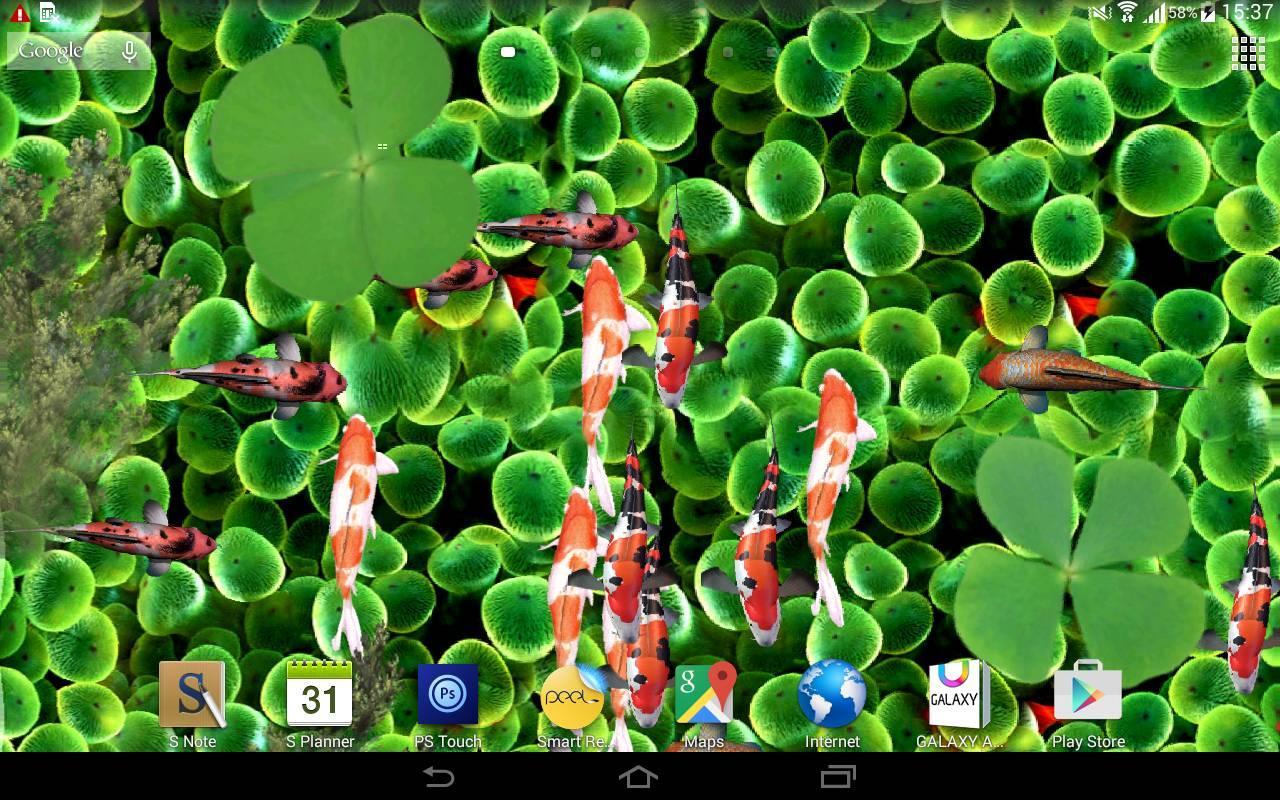
Task: Launch the PS Touch app
Action: (447, 695)
